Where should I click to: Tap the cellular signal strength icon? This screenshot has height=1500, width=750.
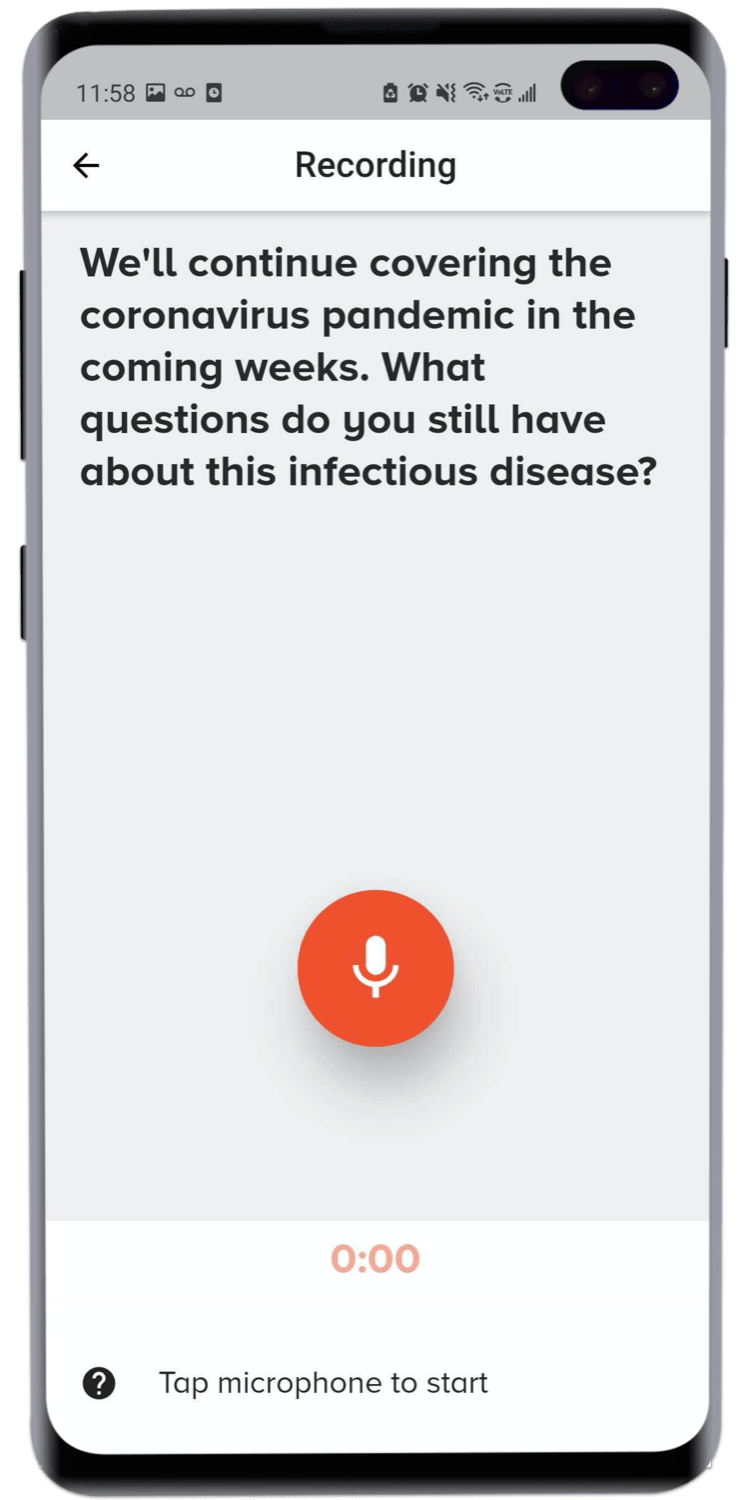528,92
